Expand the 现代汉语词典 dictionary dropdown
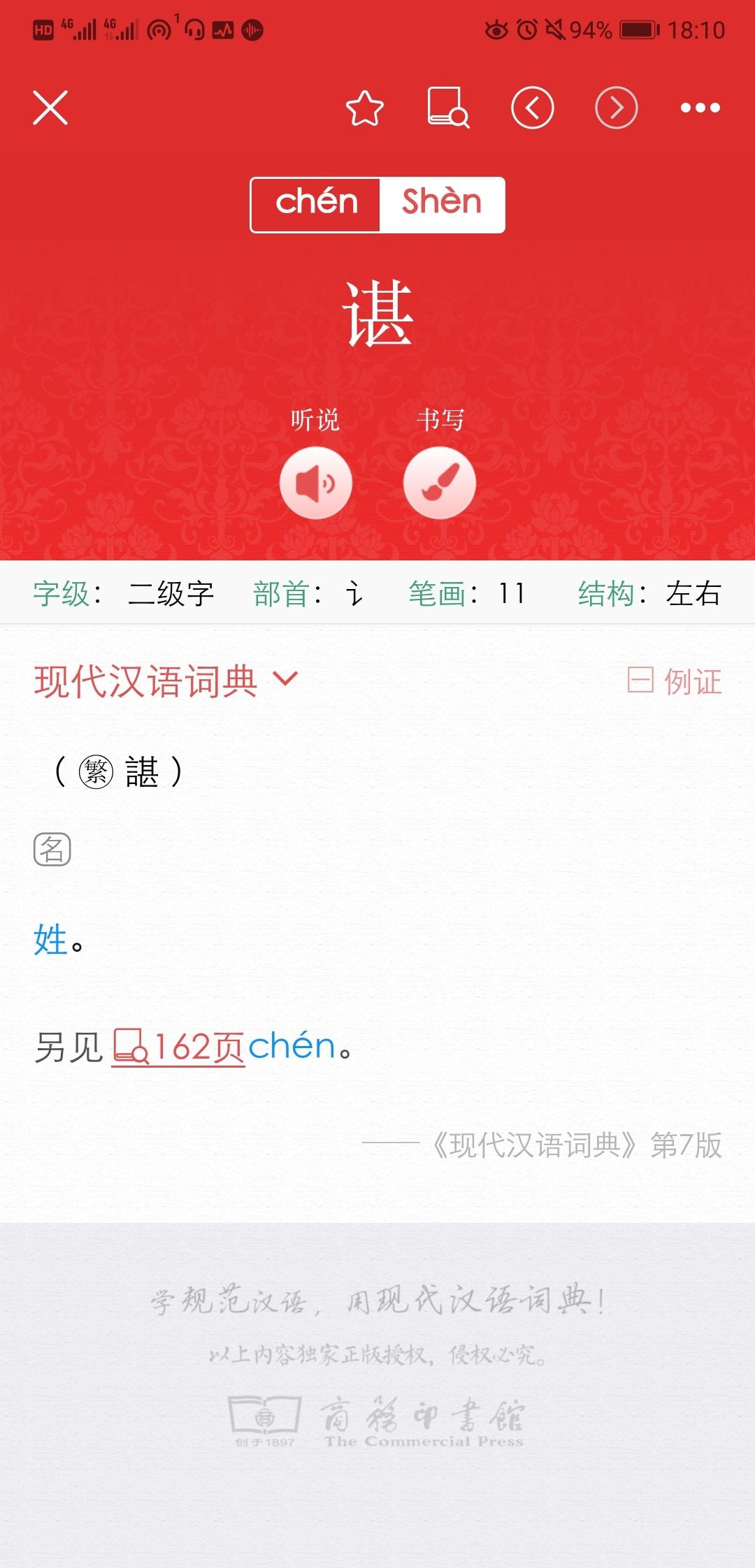The width and height of the screenshot is (755, 1568). (x=166, y=681)
